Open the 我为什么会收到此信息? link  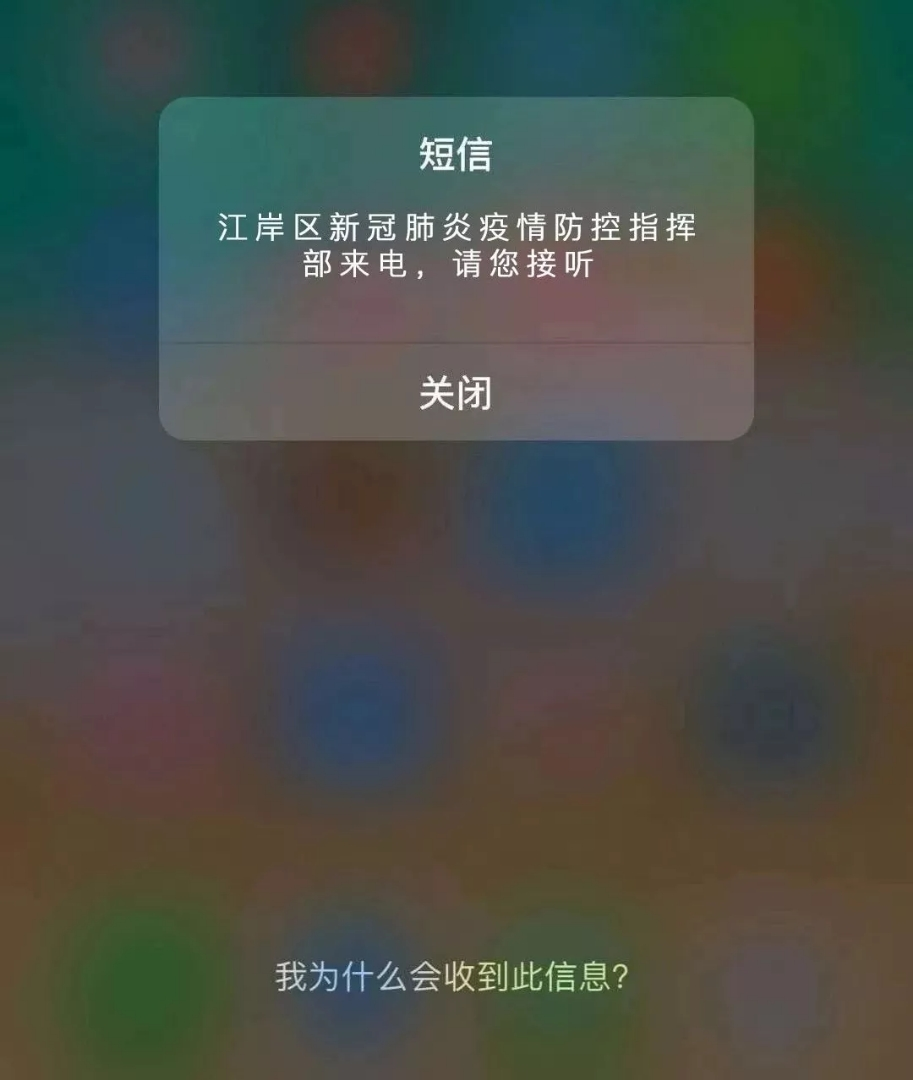click(452, 976)
